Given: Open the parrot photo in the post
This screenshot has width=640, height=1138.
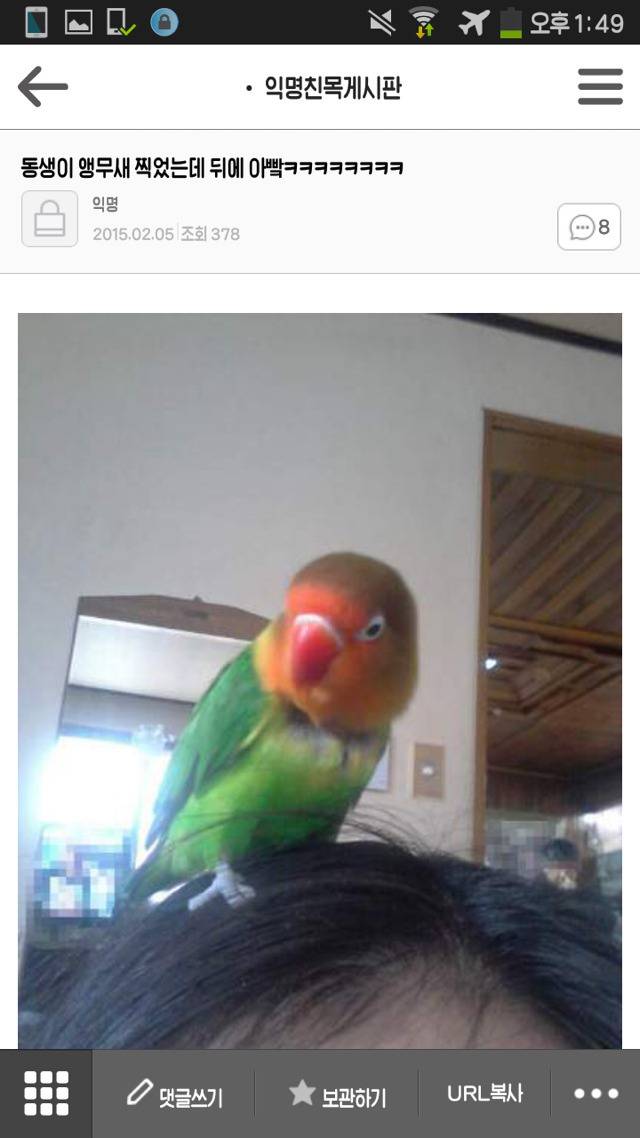Looking at the screenshot, I should [320, 680].
